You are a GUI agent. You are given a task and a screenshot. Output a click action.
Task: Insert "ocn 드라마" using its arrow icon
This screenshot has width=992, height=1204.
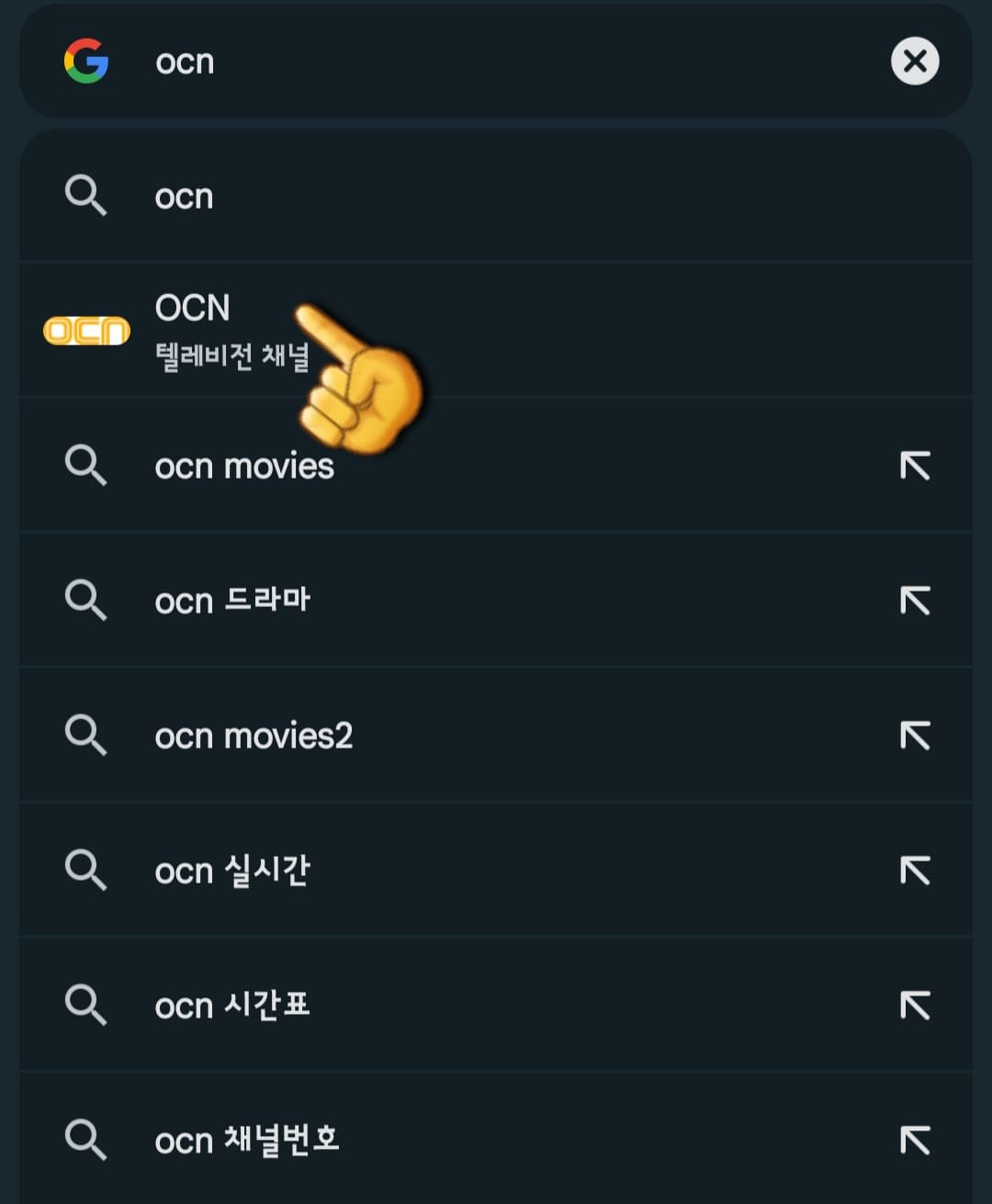coord(915,600)
